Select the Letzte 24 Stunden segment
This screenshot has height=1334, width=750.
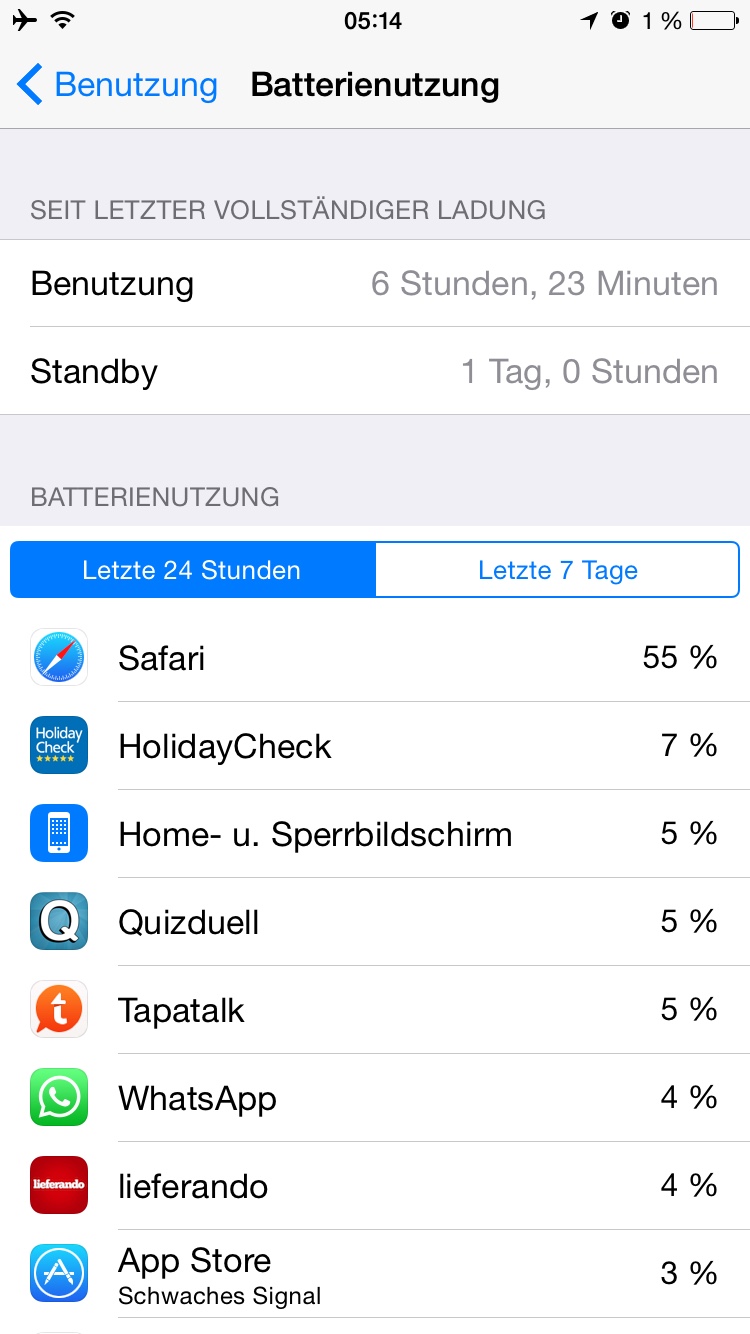(193, 570)
